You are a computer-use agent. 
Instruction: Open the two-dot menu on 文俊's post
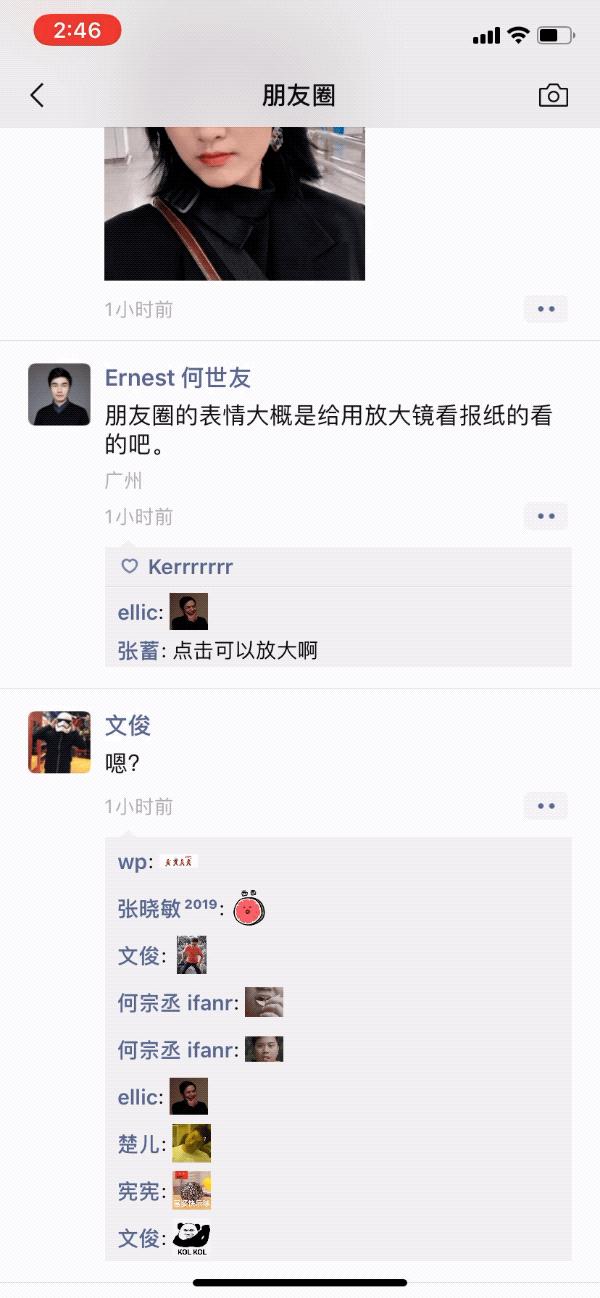[x=546, y=806]
